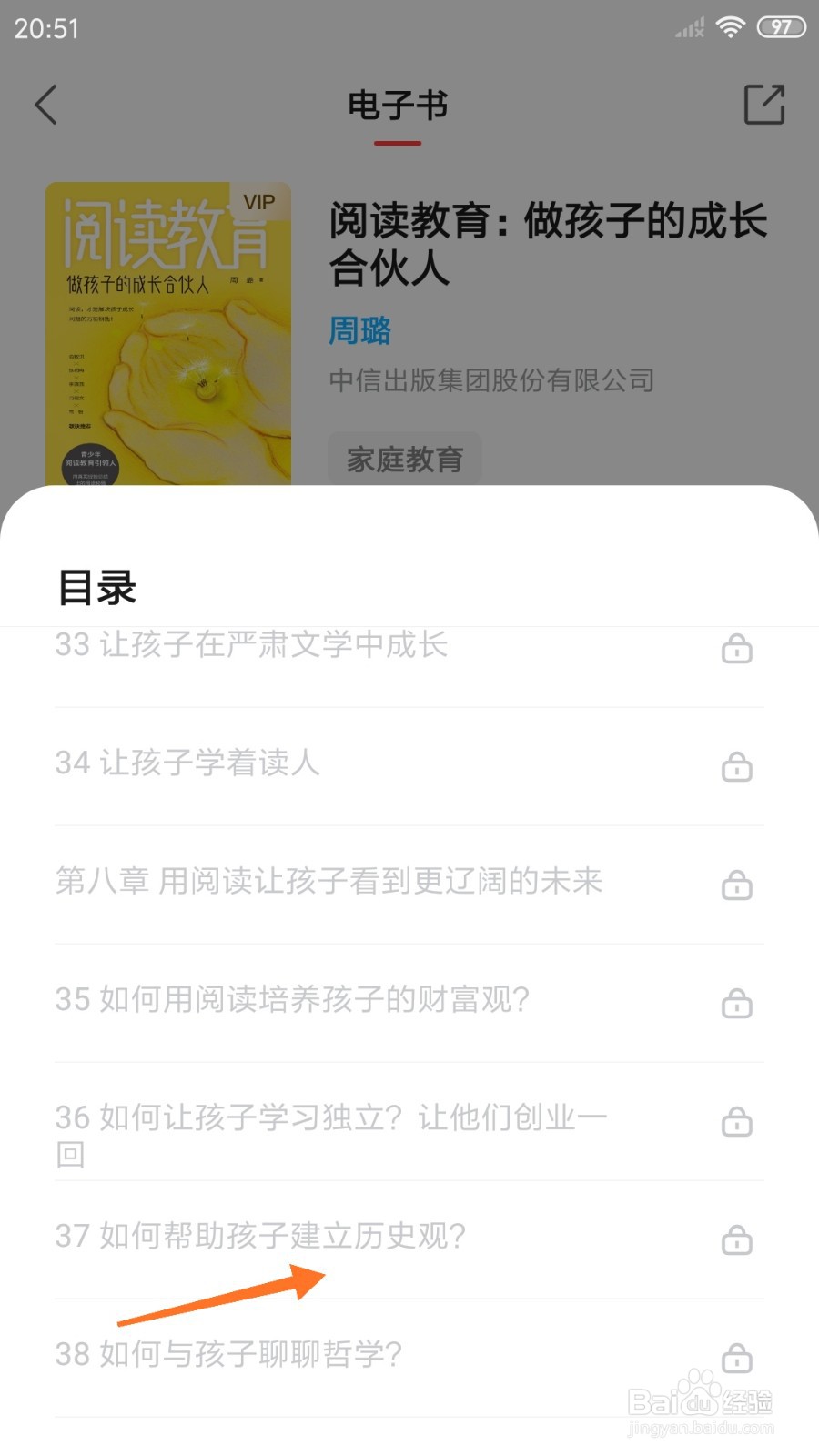
Task: Click the 家庭教育 category tag
Action: click(x=405, y=458)
